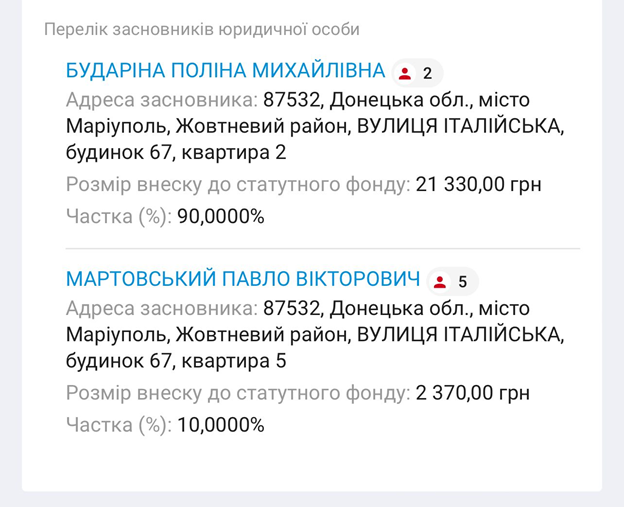Tap the person badge showing 5
Viewport: 624px width, 507px height.
[451, 282]
